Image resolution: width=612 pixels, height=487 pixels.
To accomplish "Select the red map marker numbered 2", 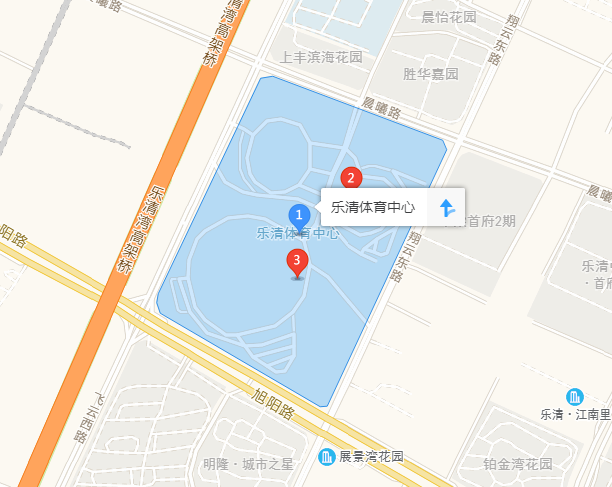I will pos(351,178).
